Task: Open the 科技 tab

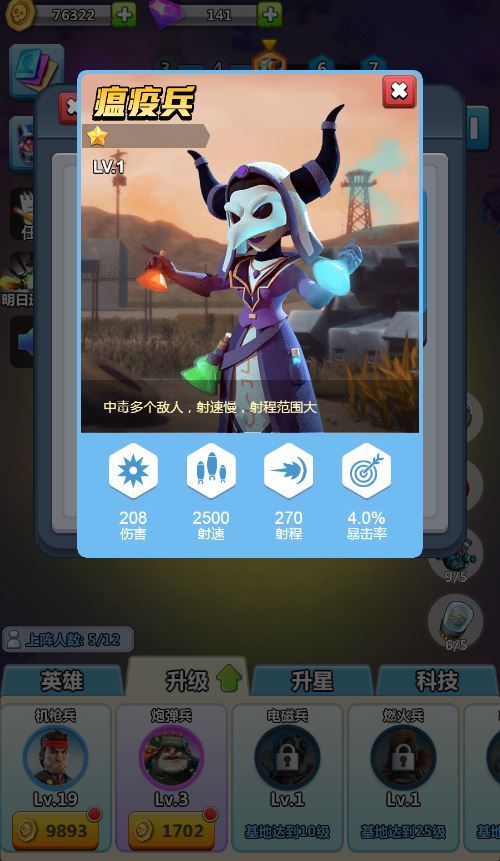Action: click(x=437, y=681)
